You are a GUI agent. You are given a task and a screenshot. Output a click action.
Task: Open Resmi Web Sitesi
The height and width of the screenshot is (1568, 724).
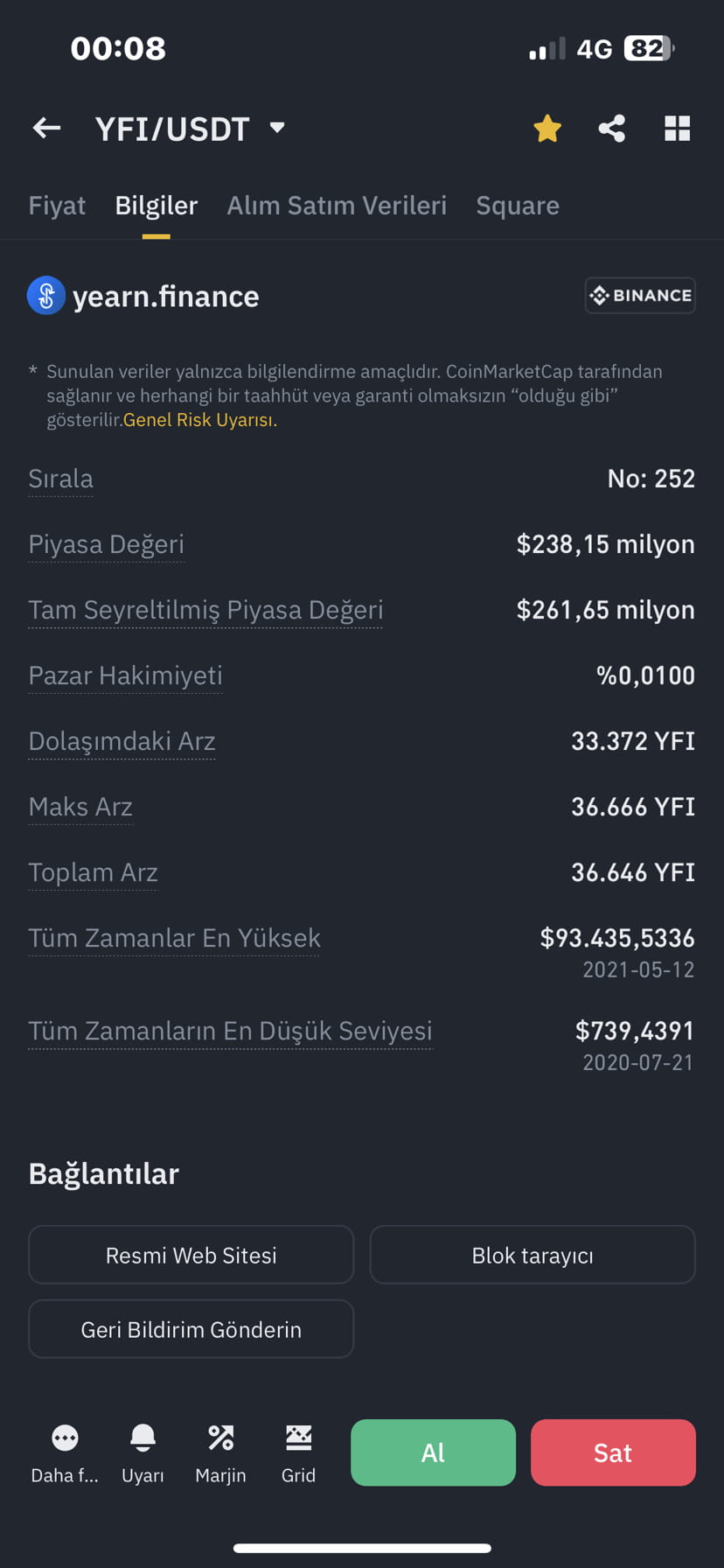191,1255
